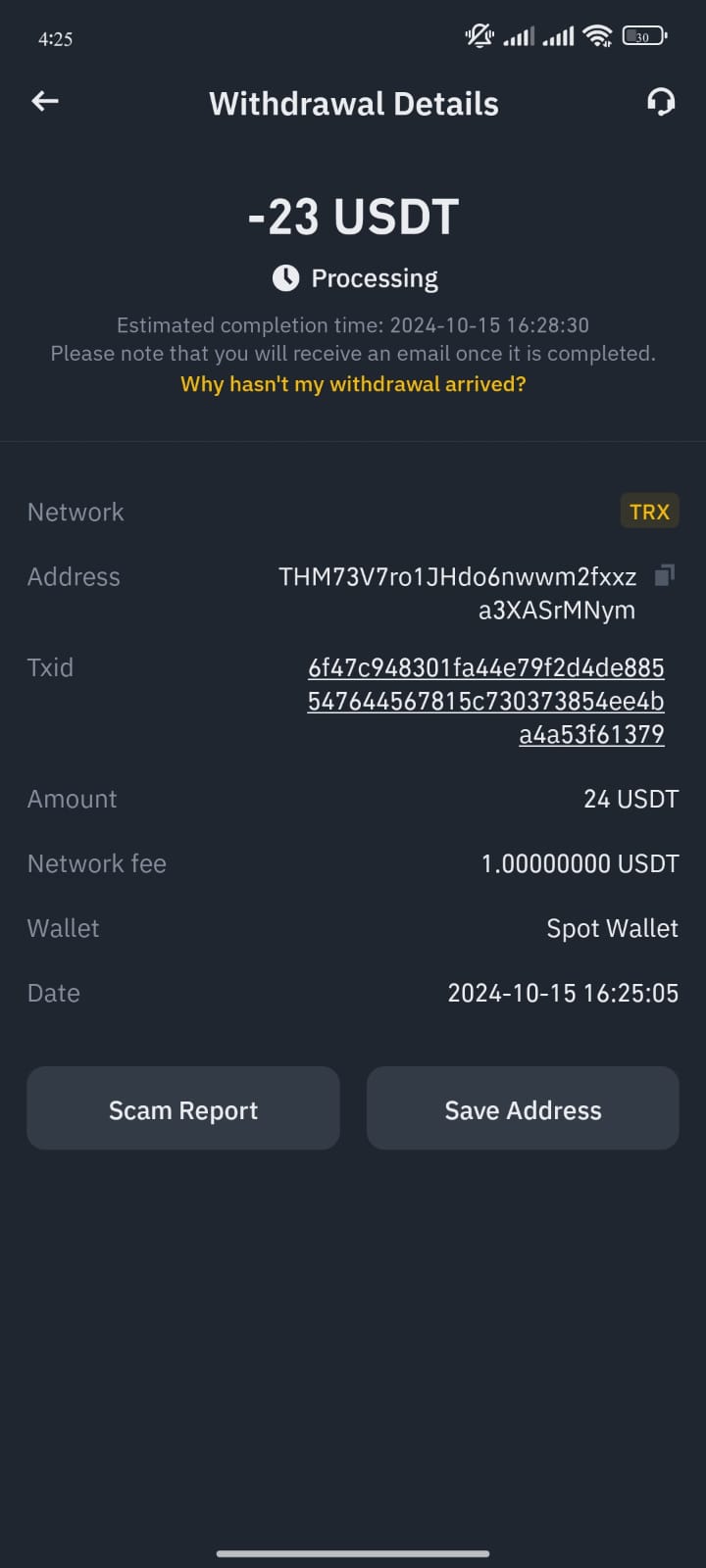The height and width of the screenshot is (1568, 706).
Task: Tap the estimated completion time text
Action: pyautogui.click(x=353, y=324)
